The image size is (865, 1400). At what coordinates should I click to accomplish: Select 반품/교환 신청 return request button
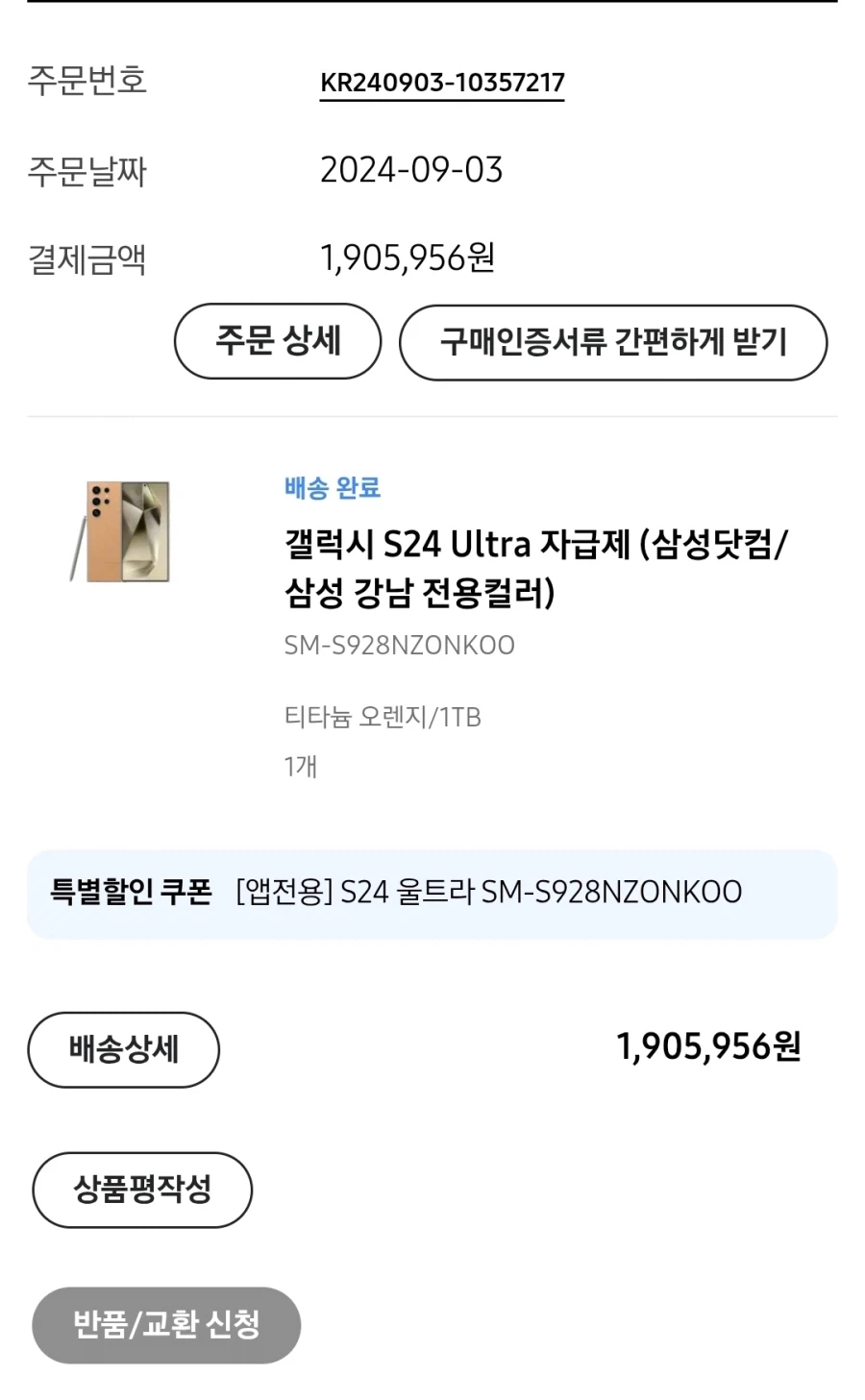point(165,1325)
